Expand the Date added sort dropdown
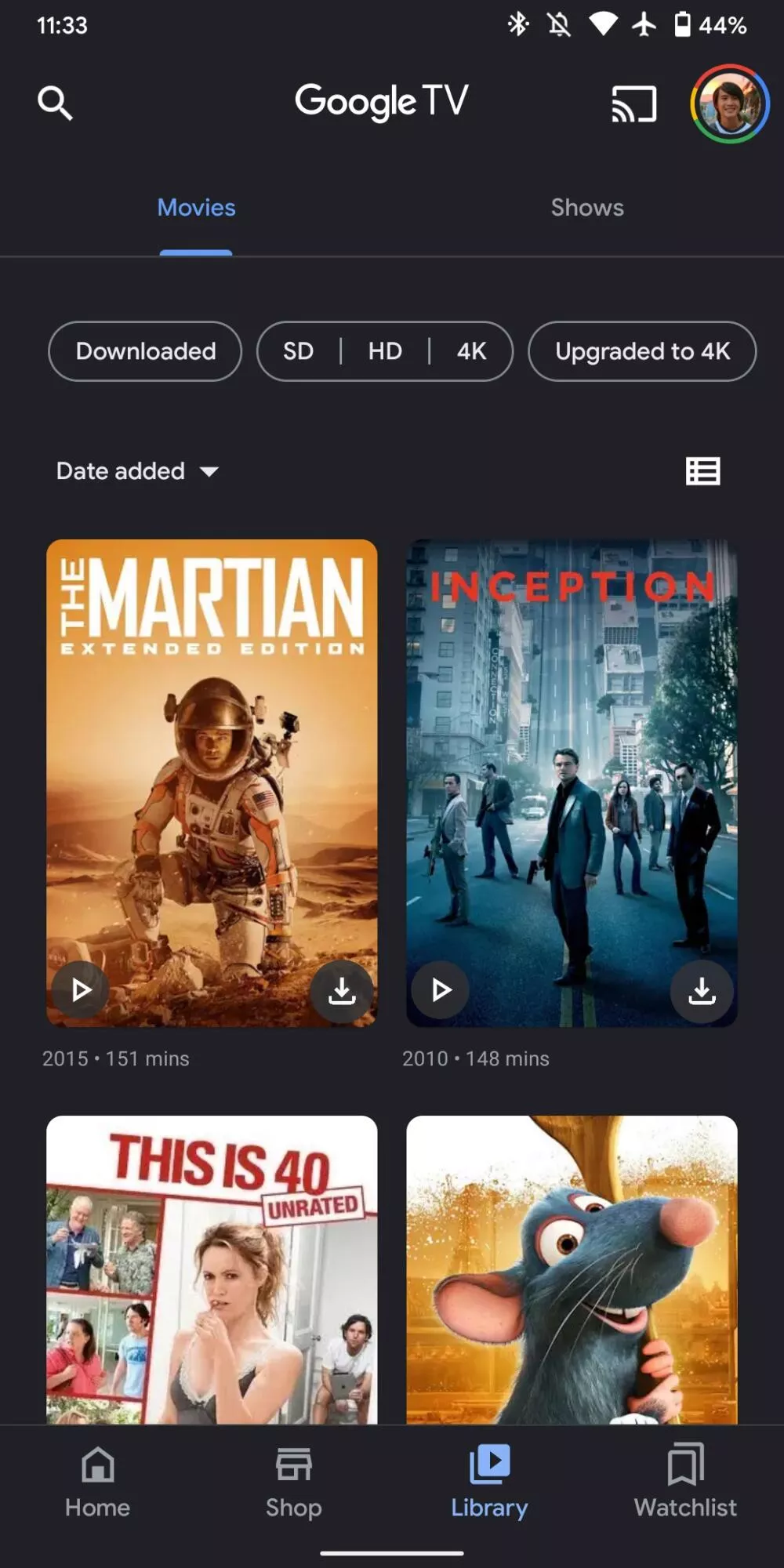The height and width of the screenshot is (1568, 784). 137,471
